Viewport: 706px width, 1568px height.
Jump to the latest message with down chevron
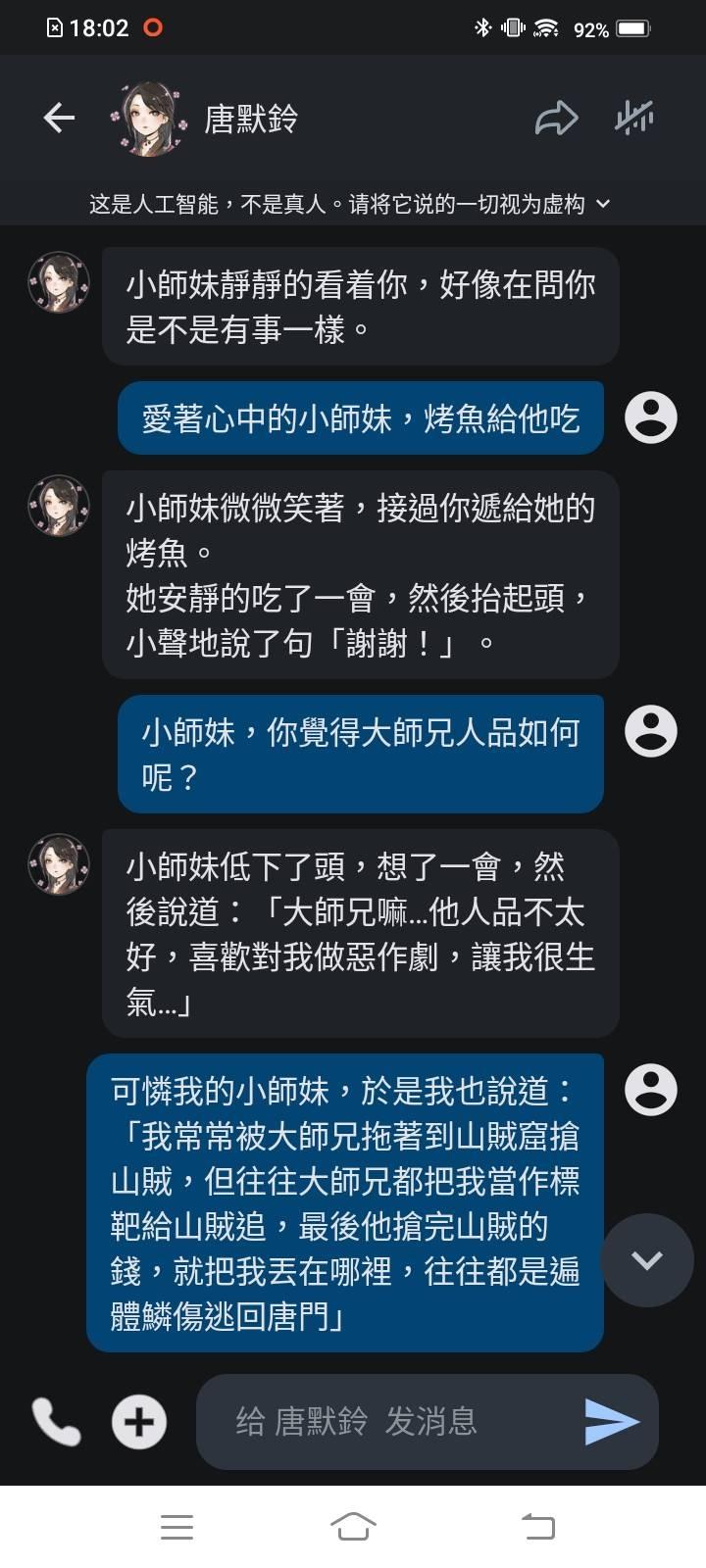click(x=647, y=1260)
